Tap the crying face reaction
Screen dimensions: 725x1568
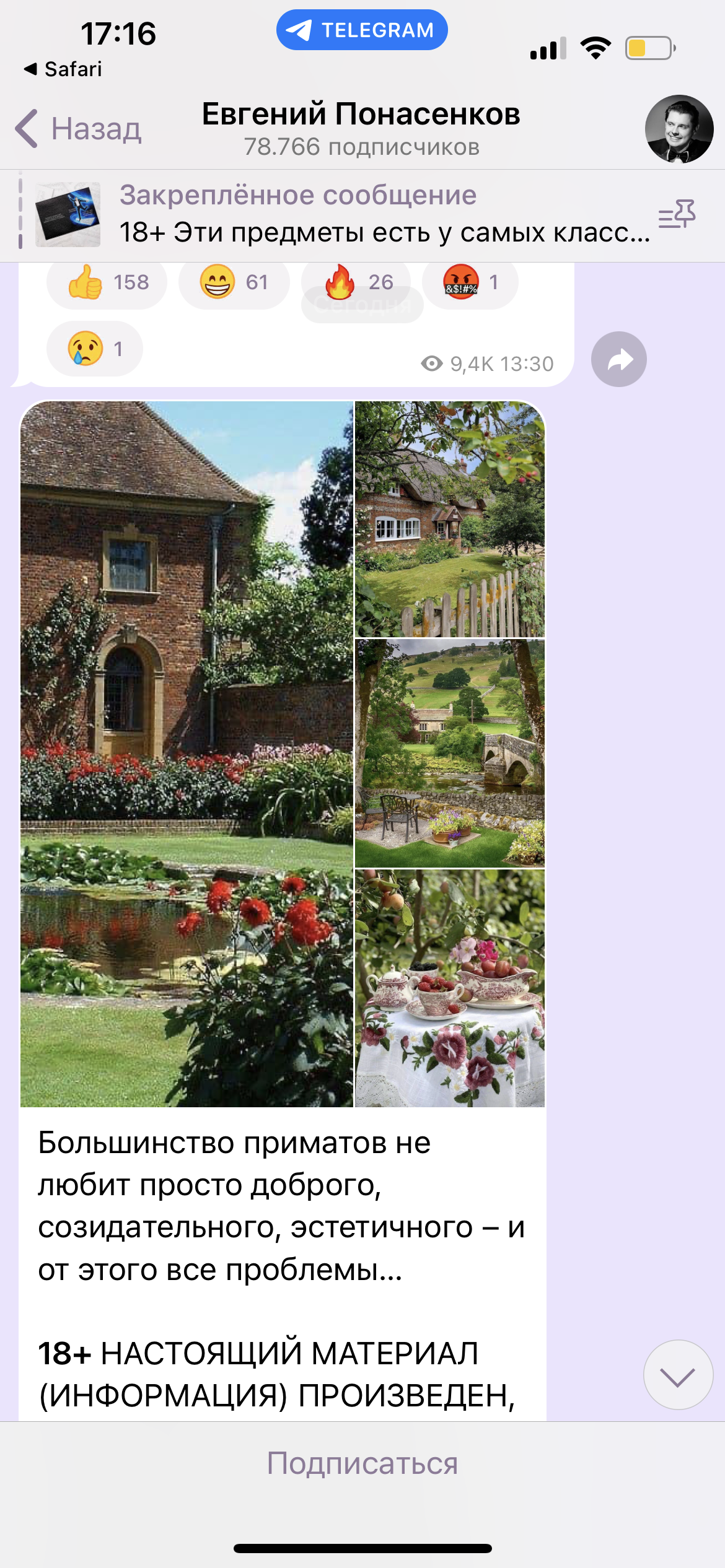click(x=94, y=349)
